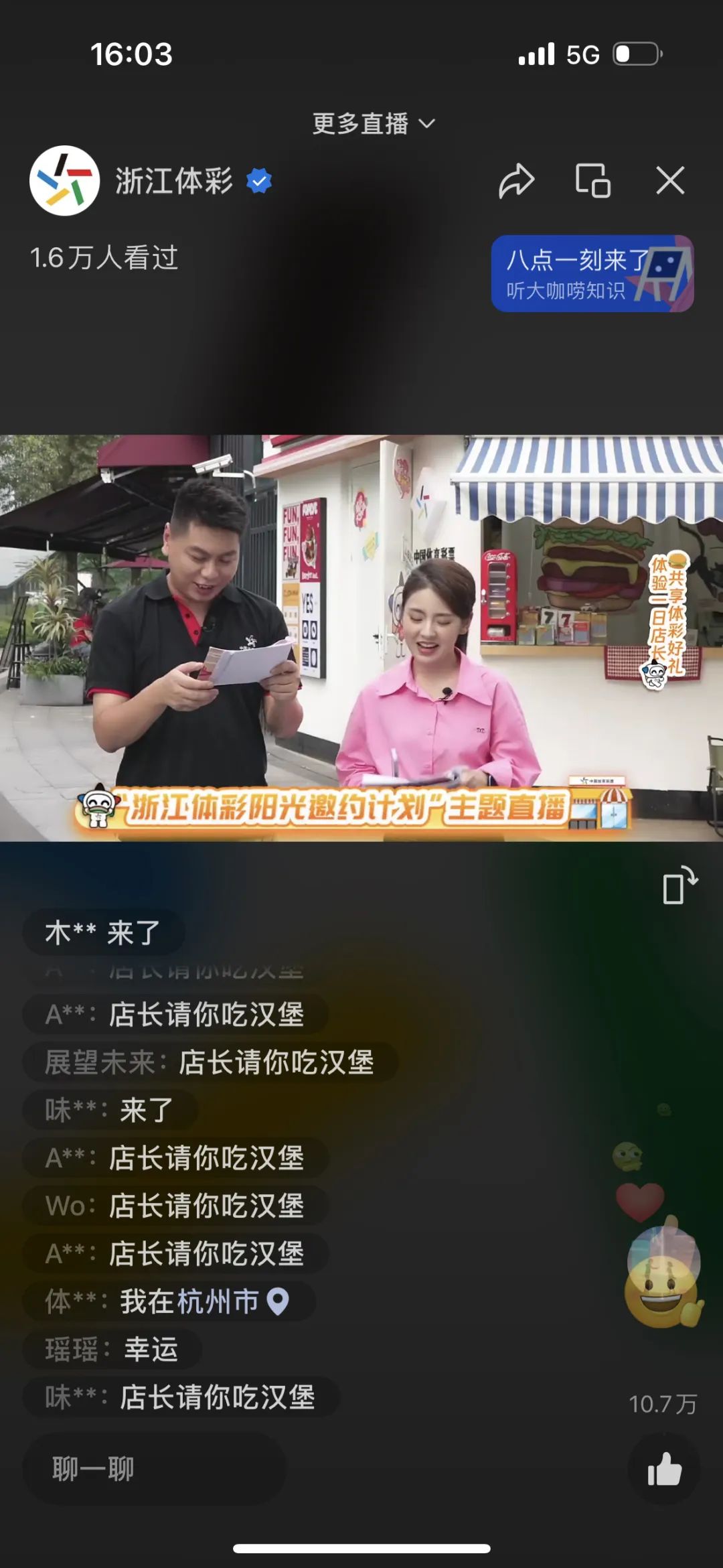Rotate video to fullscreen landscape
Screen dimensions: 723x1568
pos(679,885)
